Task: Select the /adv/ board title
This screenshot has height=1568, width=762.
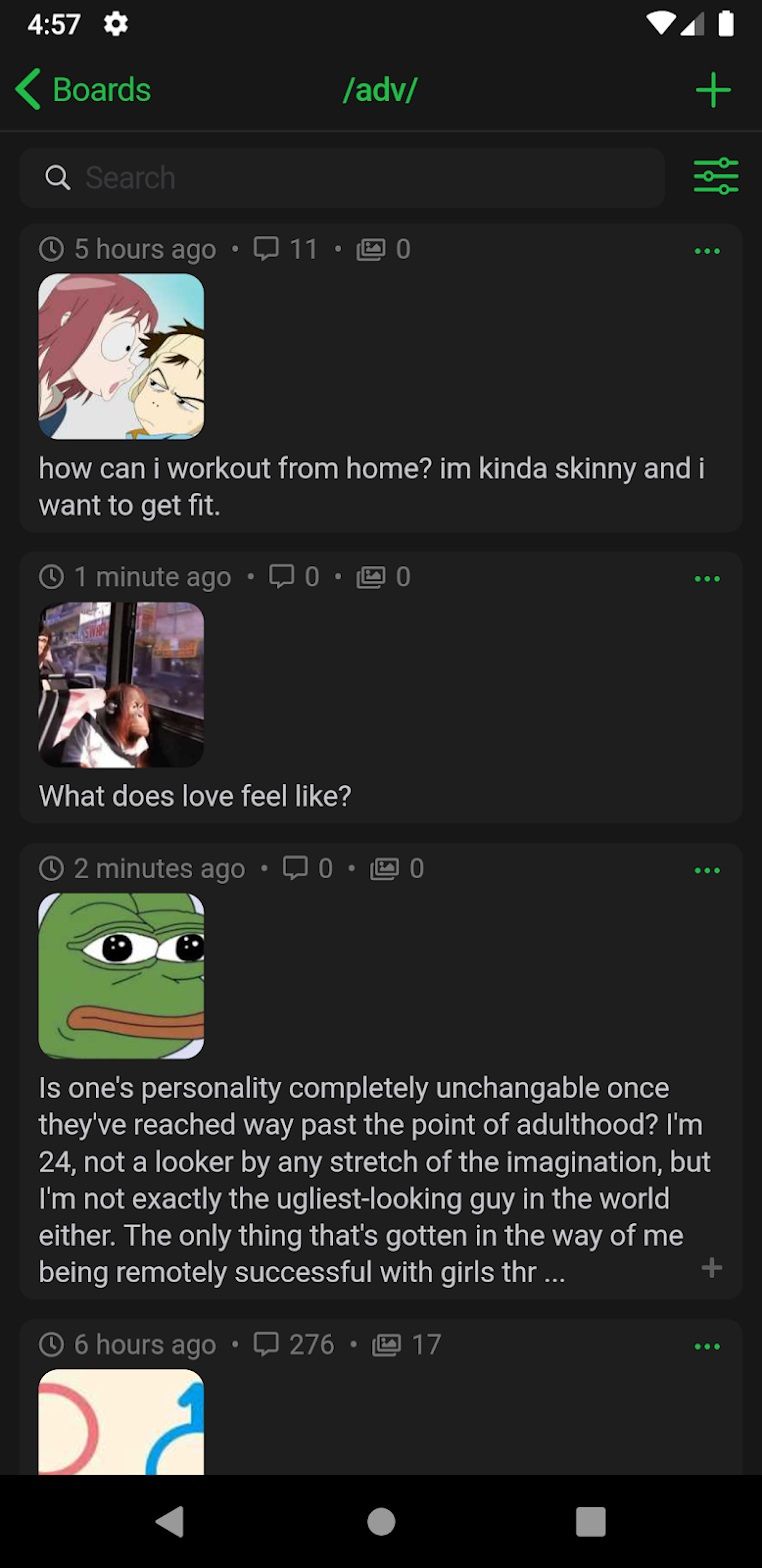Action: [x=381, y=89]
